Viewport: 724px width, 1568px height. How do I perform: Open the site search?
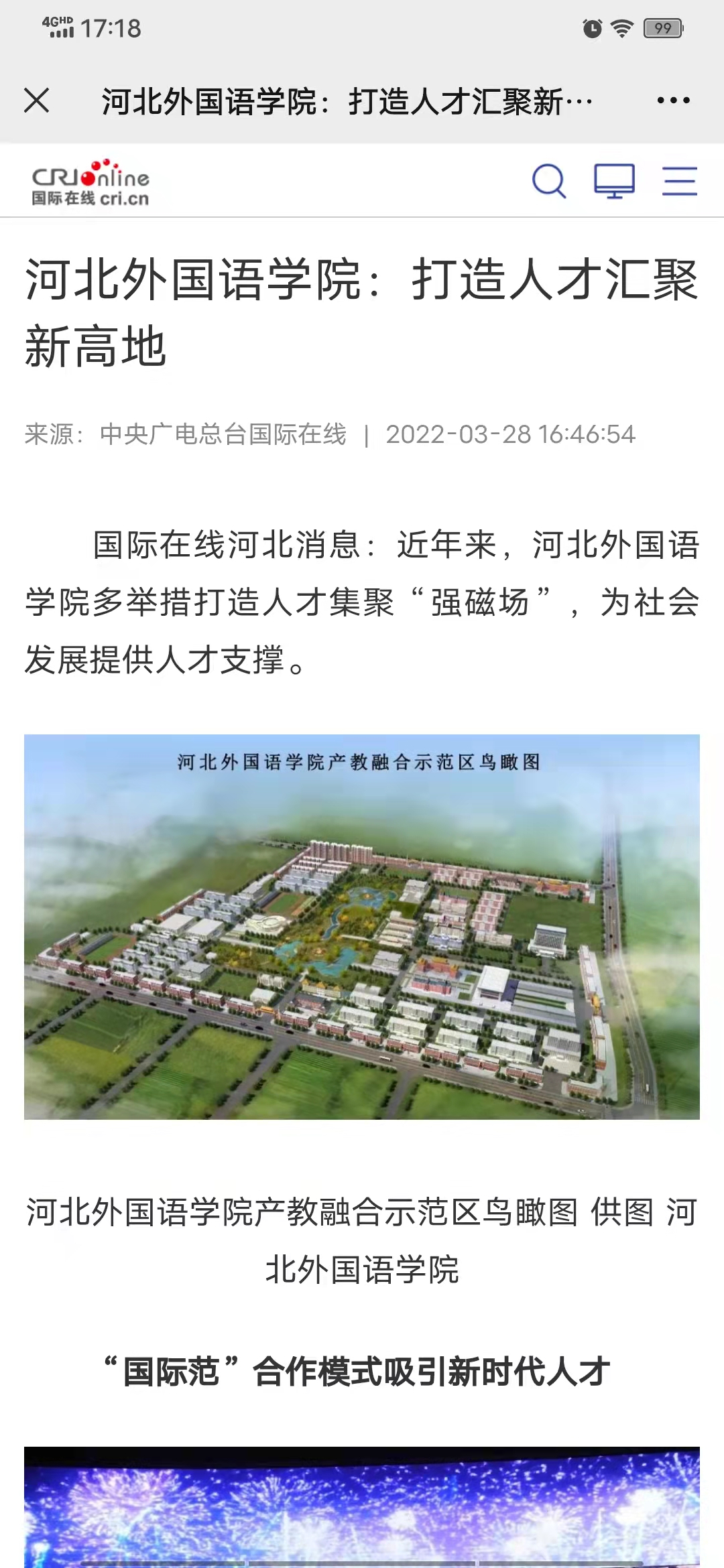point(549,181)
